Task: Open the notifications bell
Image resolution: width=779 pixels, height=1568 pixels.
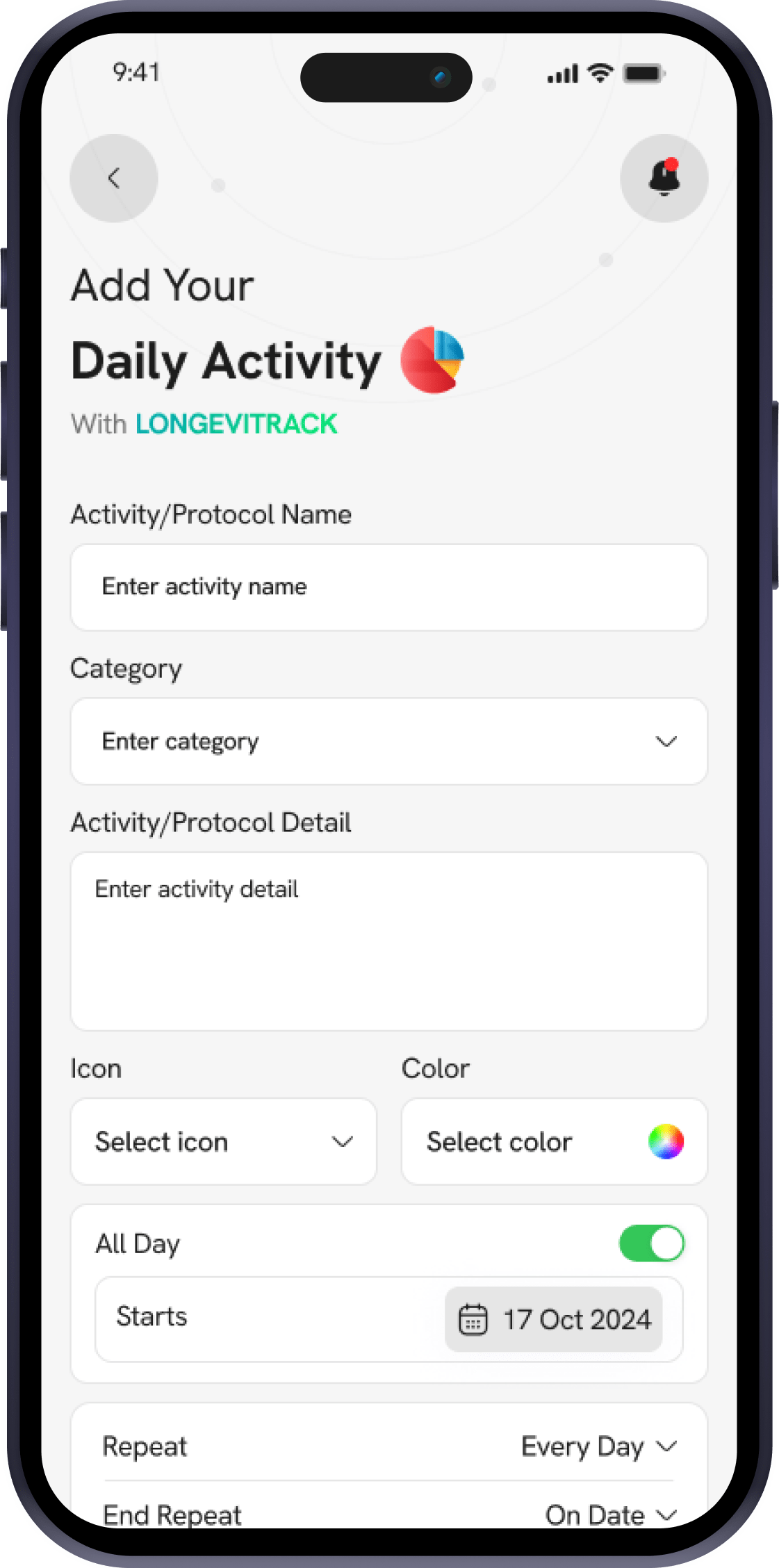Action: pyautogui.click(x=664, y=178)
